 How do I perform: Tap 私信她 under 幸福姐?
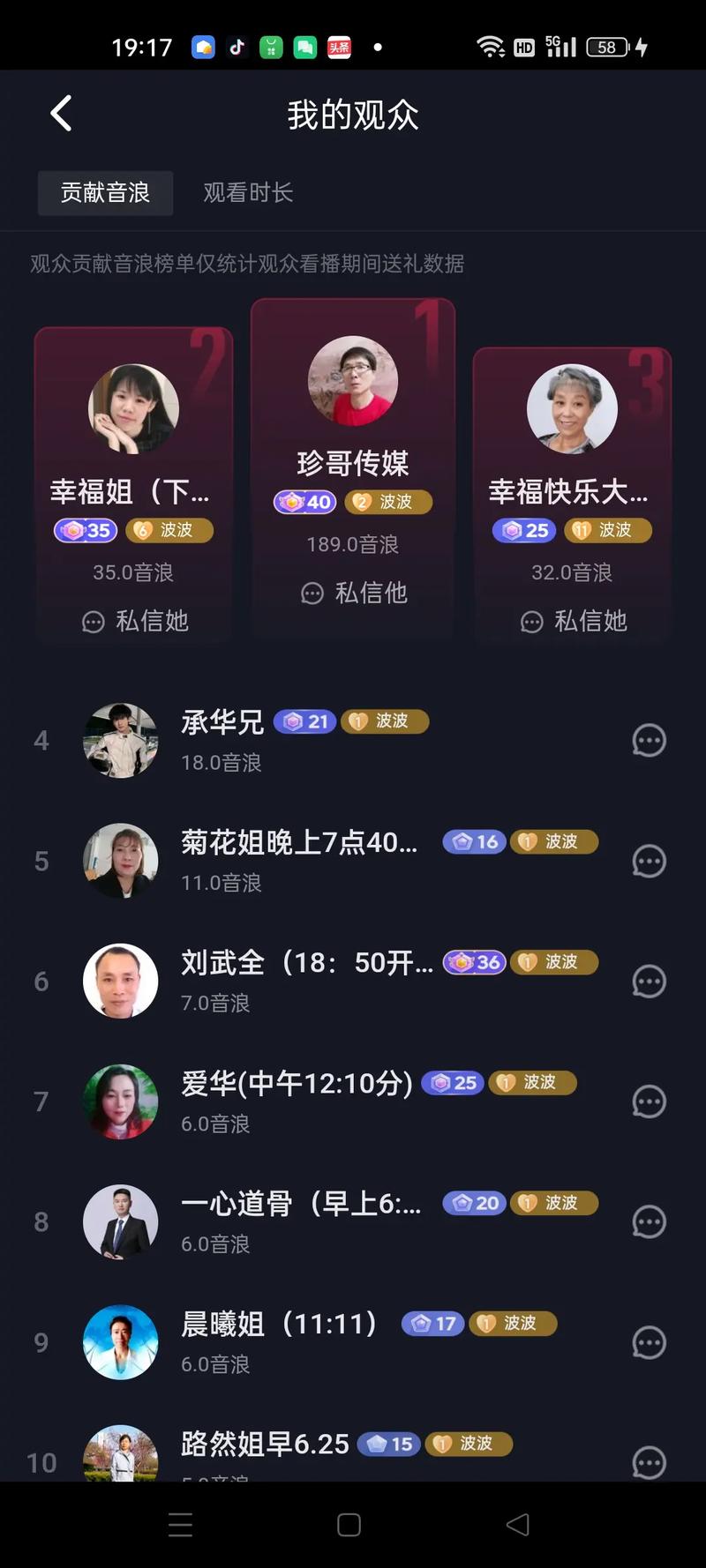tap(135, 621)
